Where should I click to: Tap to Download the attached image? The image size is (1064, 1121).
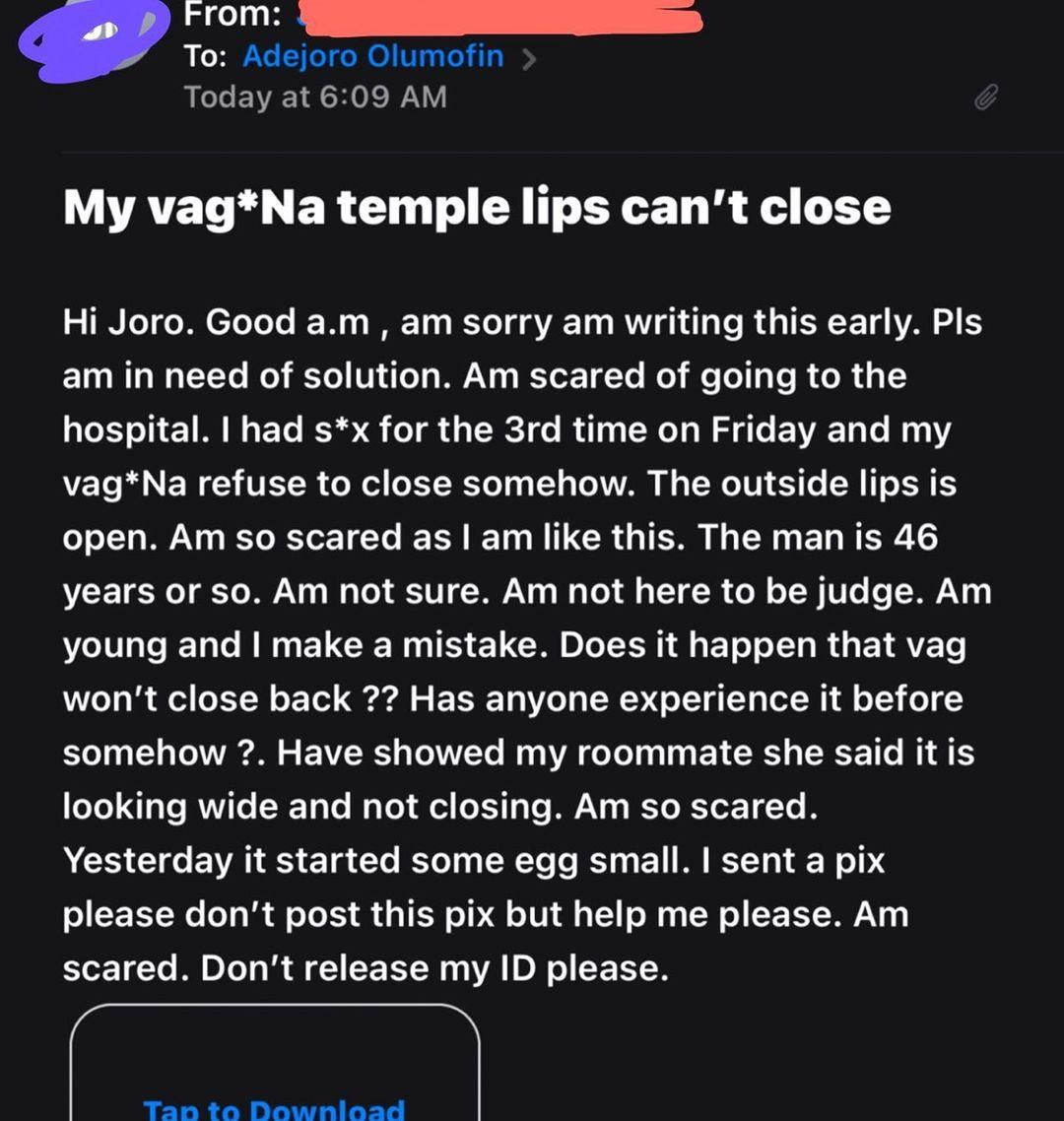274,1108
